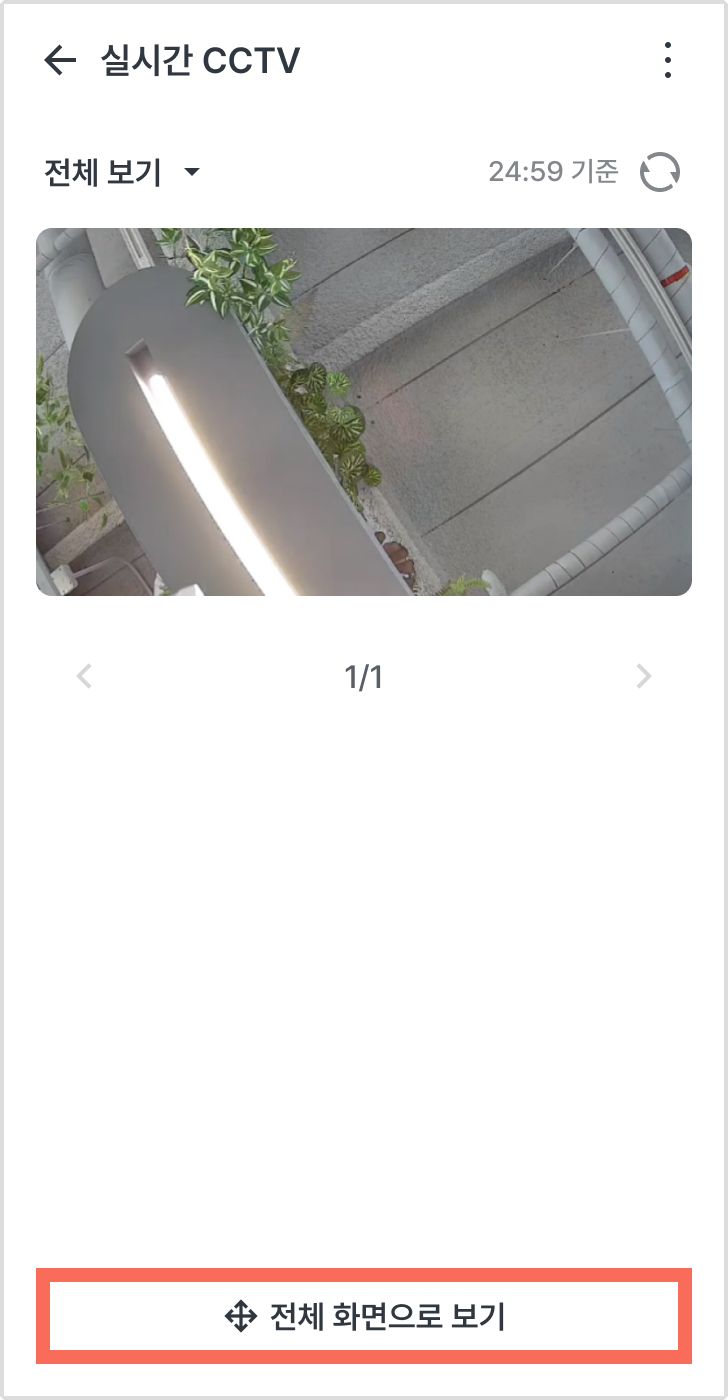
Task: Refresh the CCTV feed
Action: coord(660,172)
